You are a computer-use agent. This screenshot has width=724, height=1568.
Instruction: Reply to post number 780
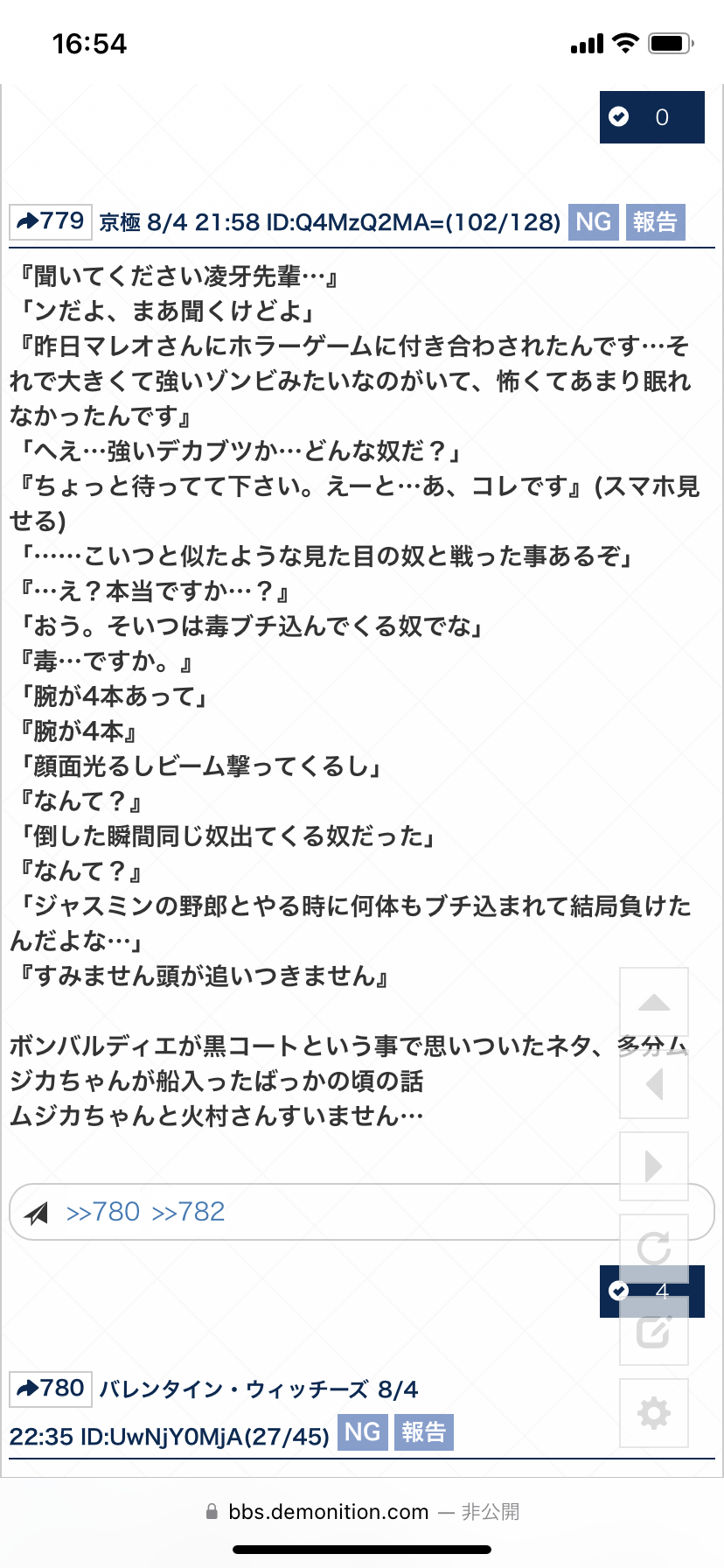click(x=51, y=1389)
